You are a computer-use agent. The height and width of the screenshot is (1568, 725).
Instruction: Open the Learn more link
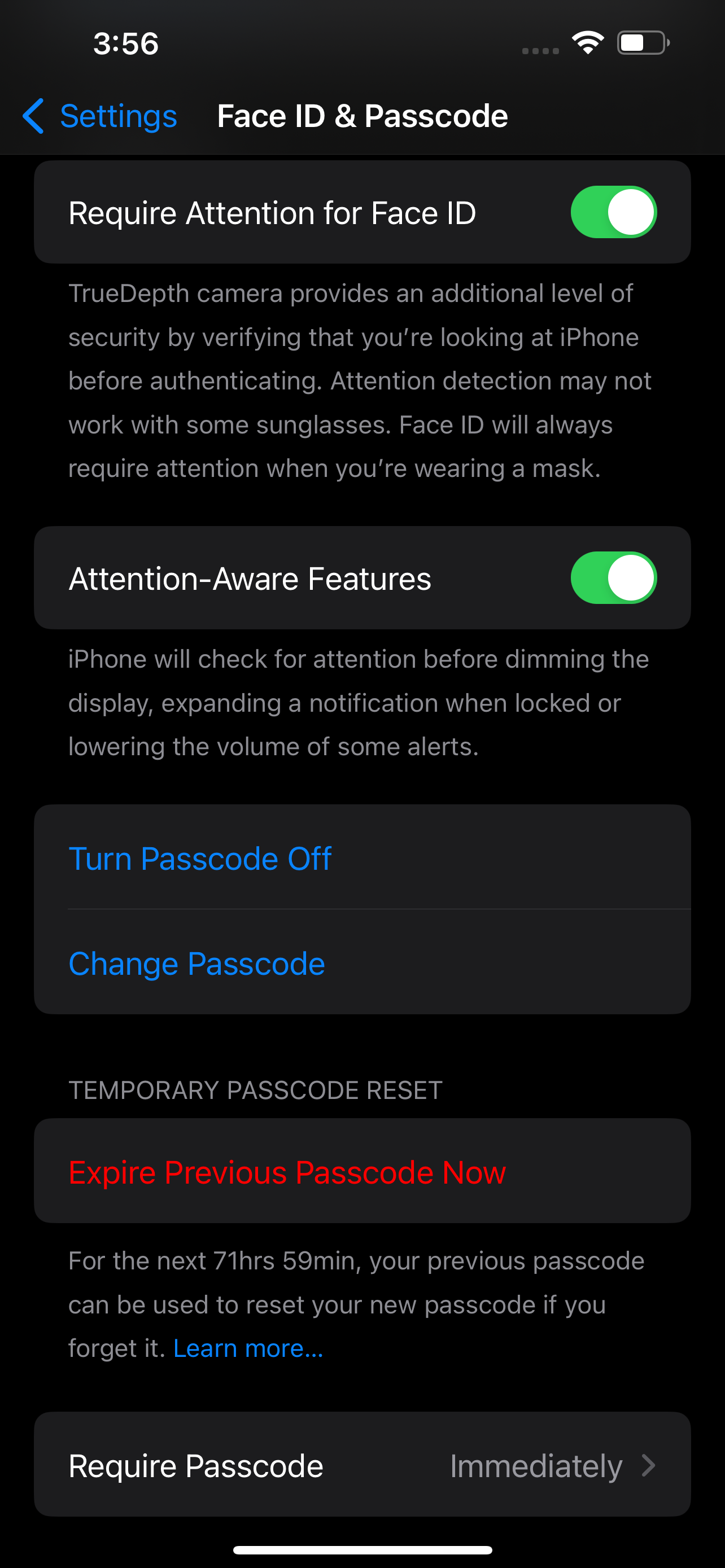pyautogui.click(x=248, y=1348)
